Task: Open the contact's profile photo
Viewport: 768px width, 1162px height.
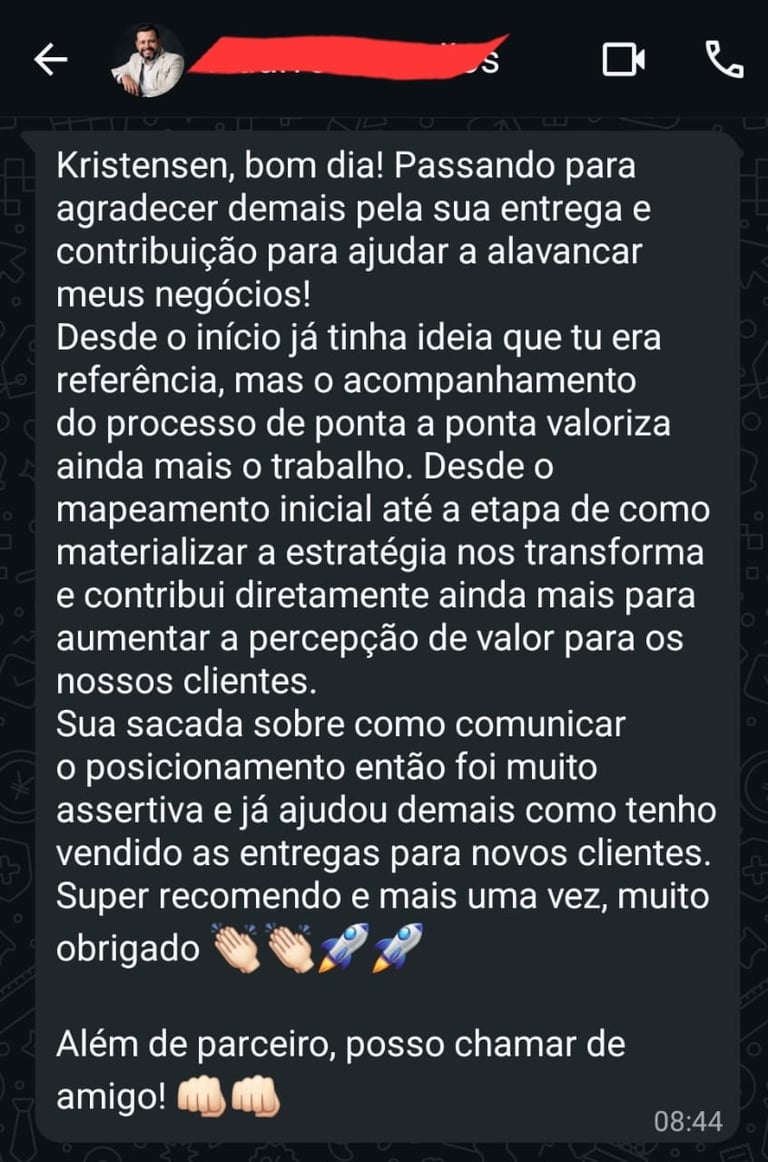Action: (x=148, y=61)
